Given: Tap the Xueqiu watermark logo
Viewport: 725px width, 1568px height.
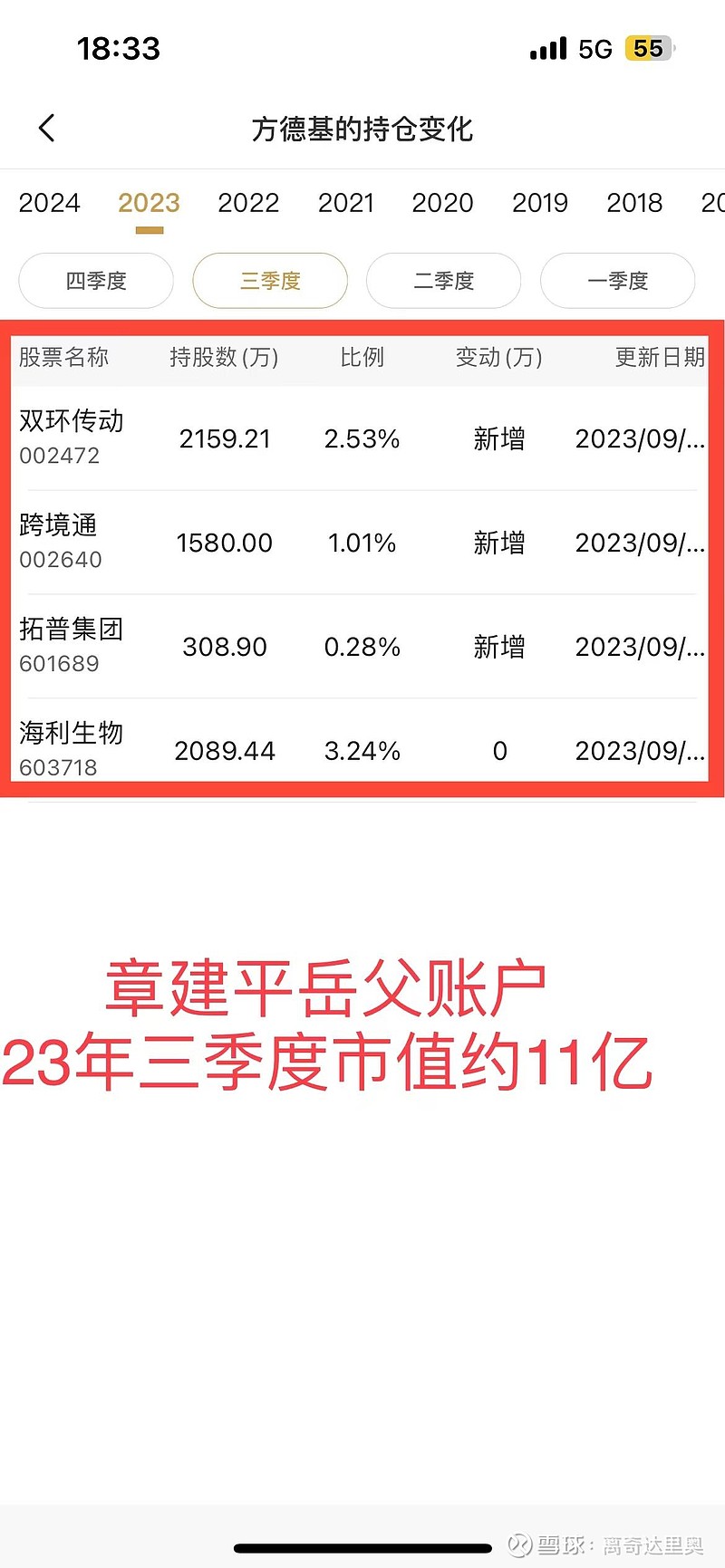Looking at the screenshot, I should click(x=517, y=1542).
